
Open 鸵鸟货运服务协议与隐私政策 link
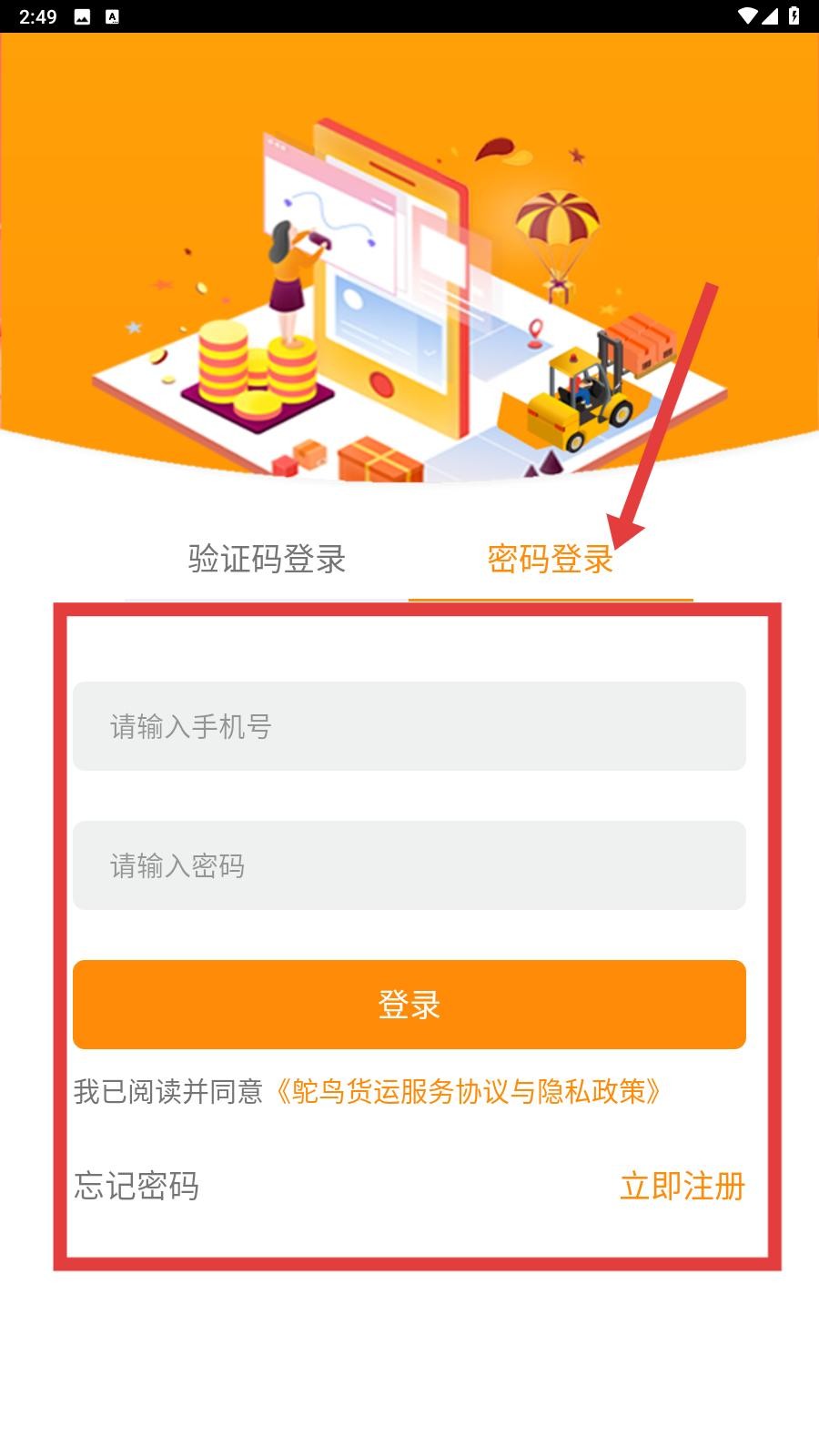(469, 1091)
